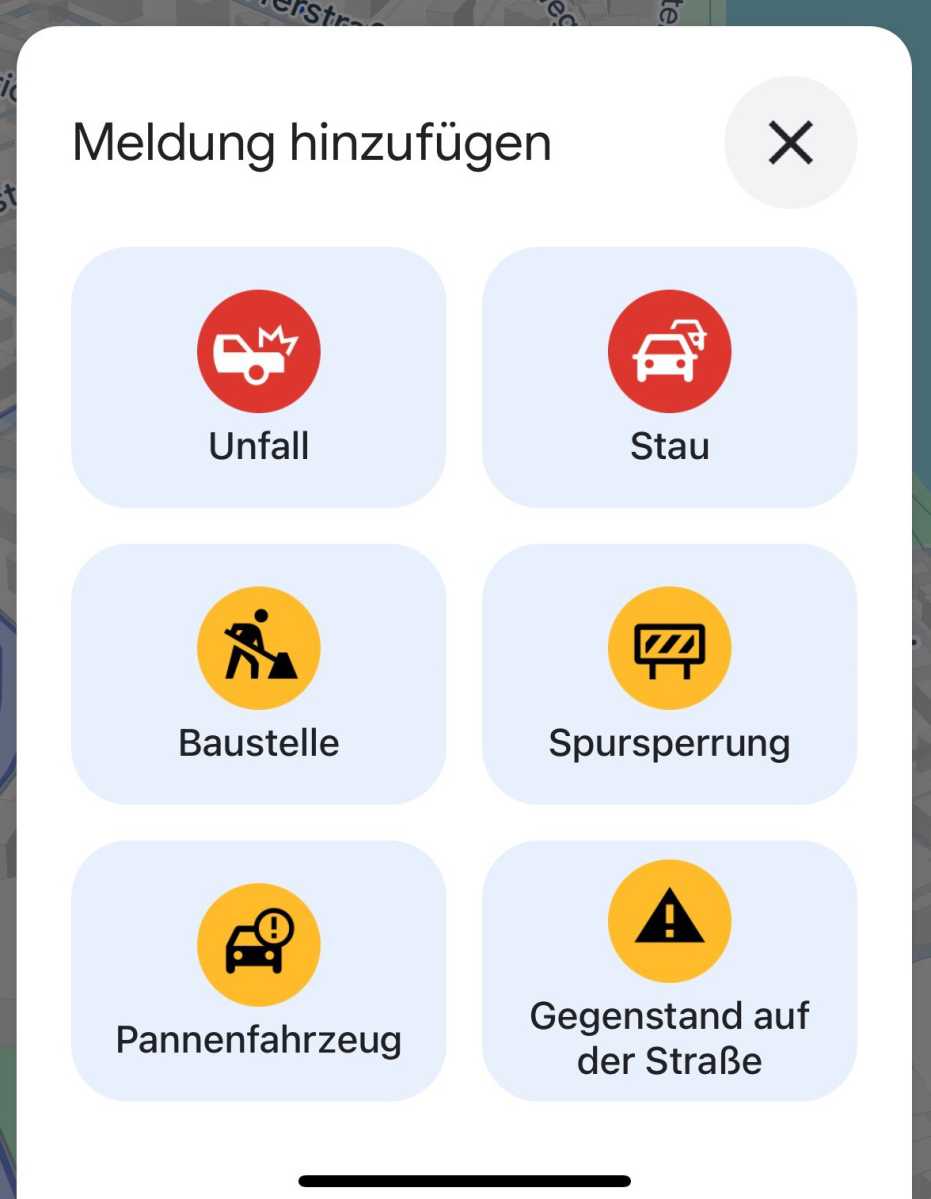
Task: Submit a Baustelle report
Action: coord(259,672)
